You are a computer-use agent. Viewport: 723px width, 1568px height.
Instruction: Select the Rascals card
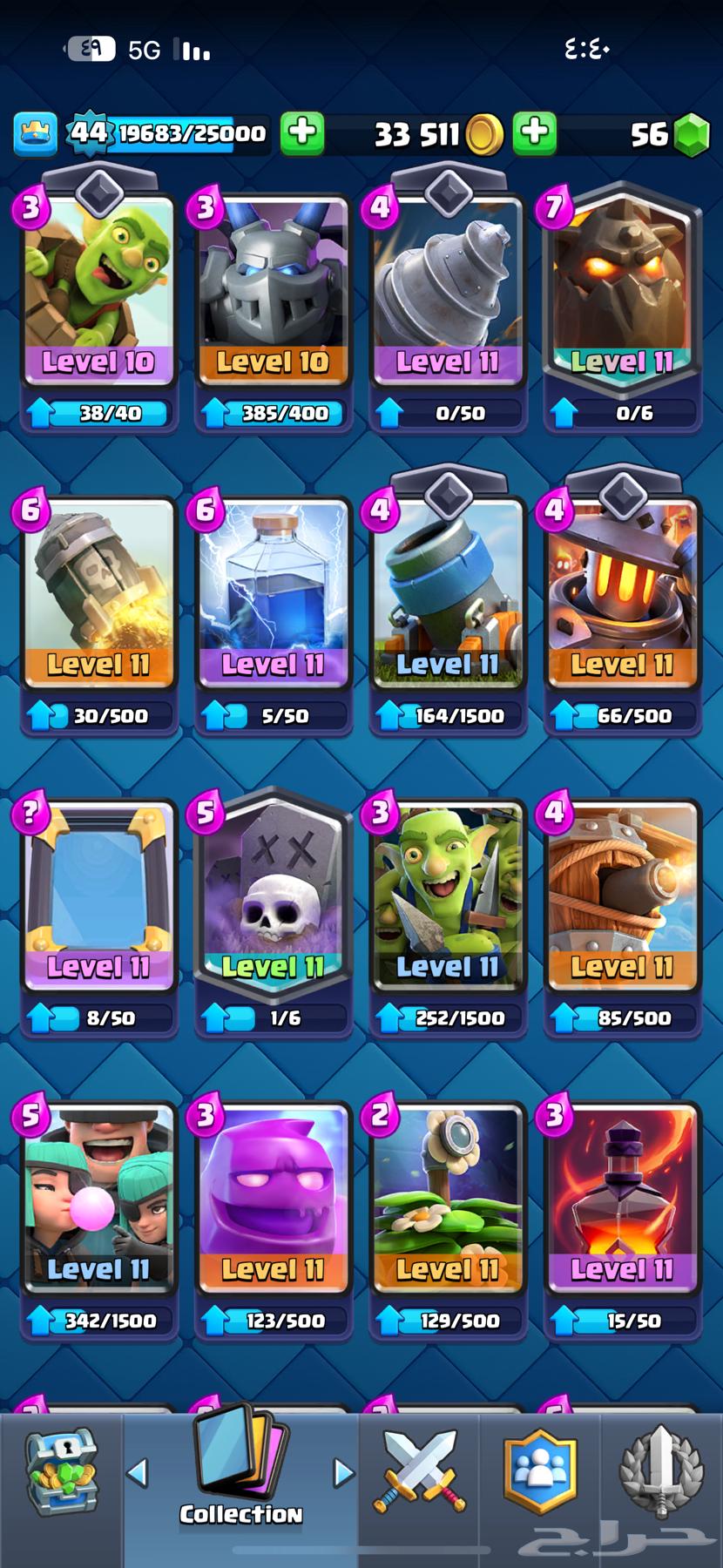click(x=98, y=1200)
